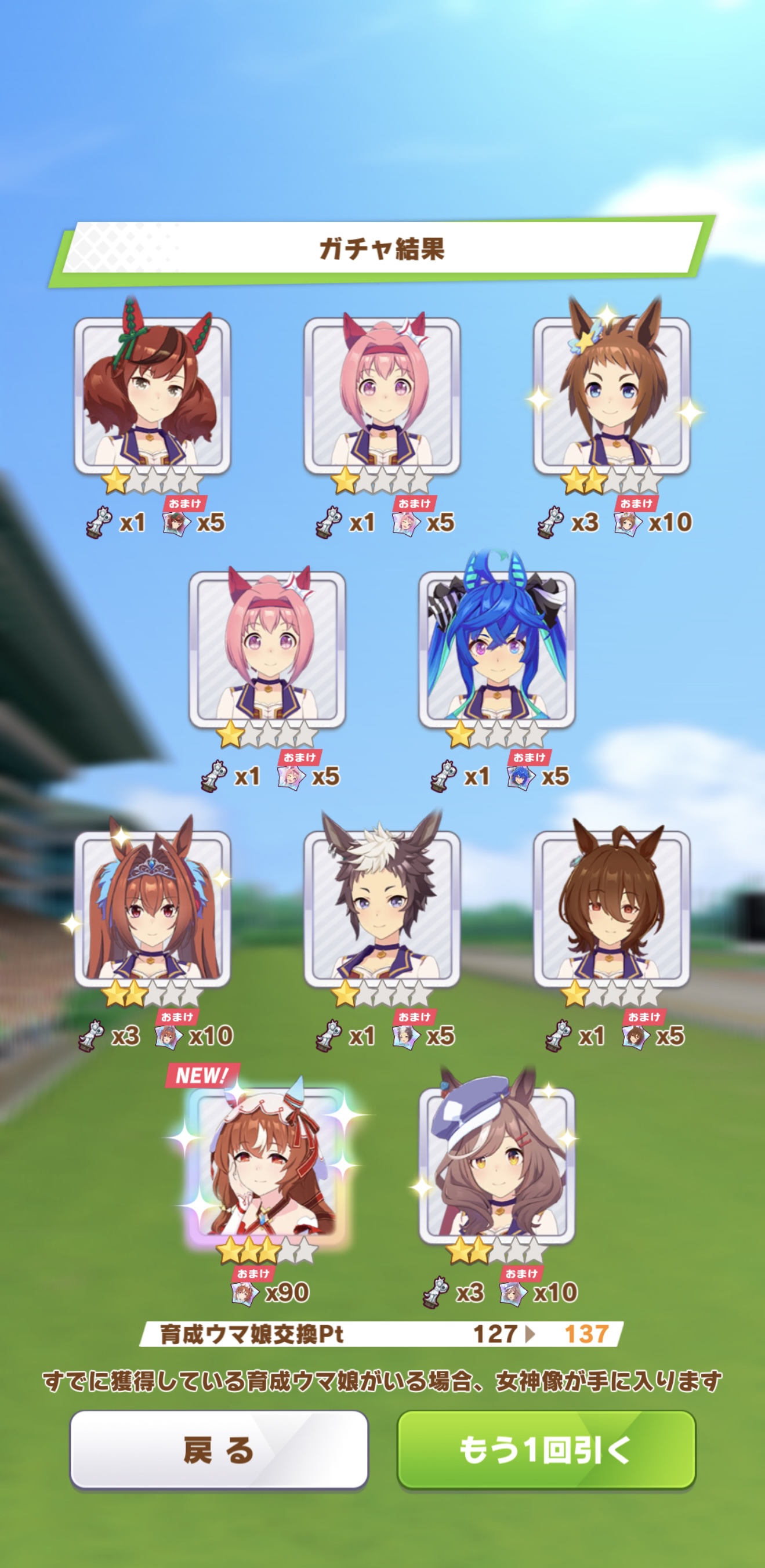Open the beret-wearing two-star character card
This screenshot has height=1568, width=765.
click(x=496, y=1165)
